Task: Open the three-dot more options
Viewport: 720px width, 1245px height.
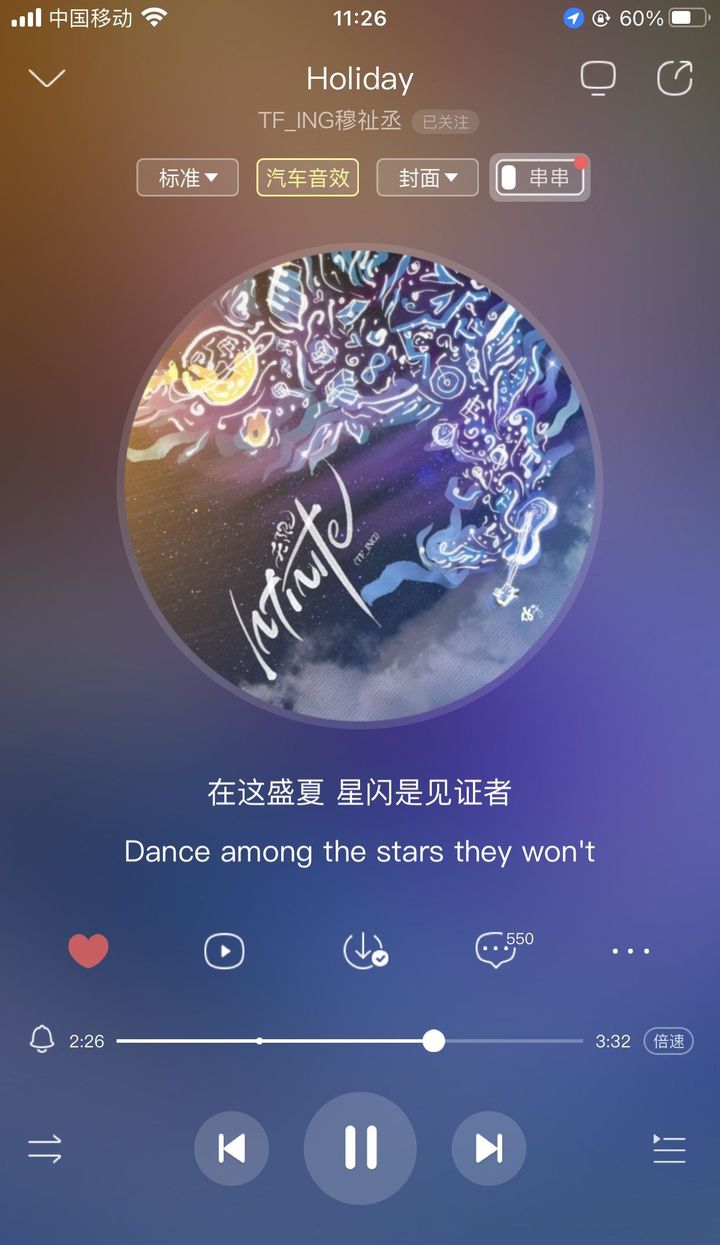Action: tap(631, 951)
